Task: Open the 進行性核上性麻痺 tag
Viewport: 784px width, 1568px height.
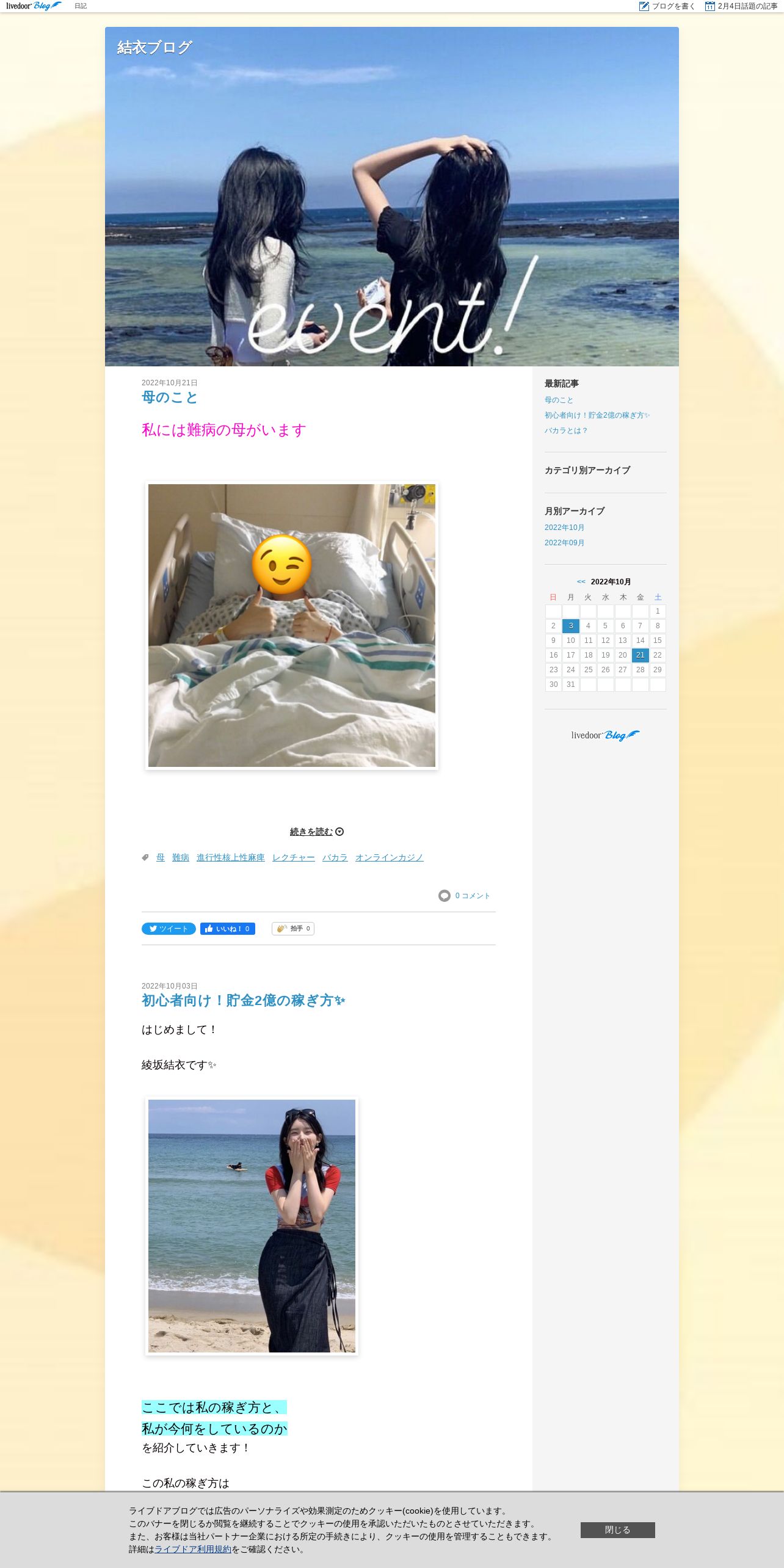Action: [230, 857]
